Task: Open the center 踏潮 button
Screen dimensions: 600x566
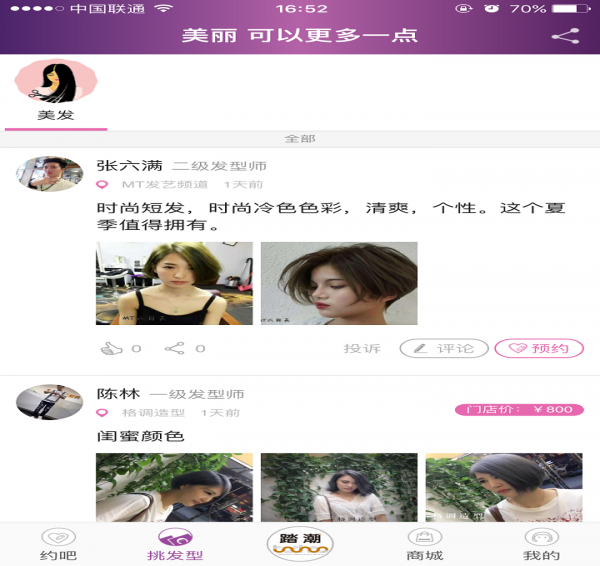Action: coord(300,544)
